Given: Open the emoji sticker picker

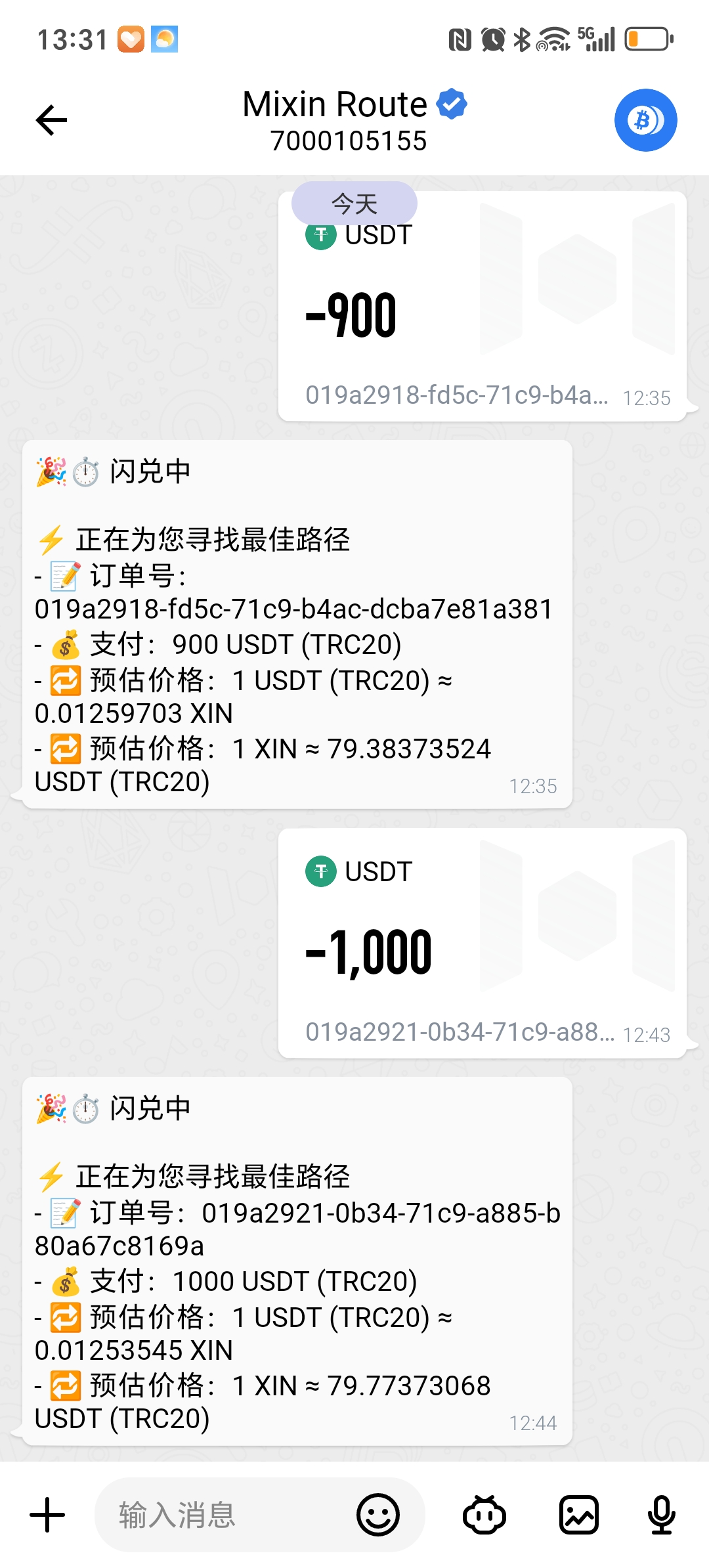Looking at the screenshot, I should pyautogui.click(x=377, y=1515).
